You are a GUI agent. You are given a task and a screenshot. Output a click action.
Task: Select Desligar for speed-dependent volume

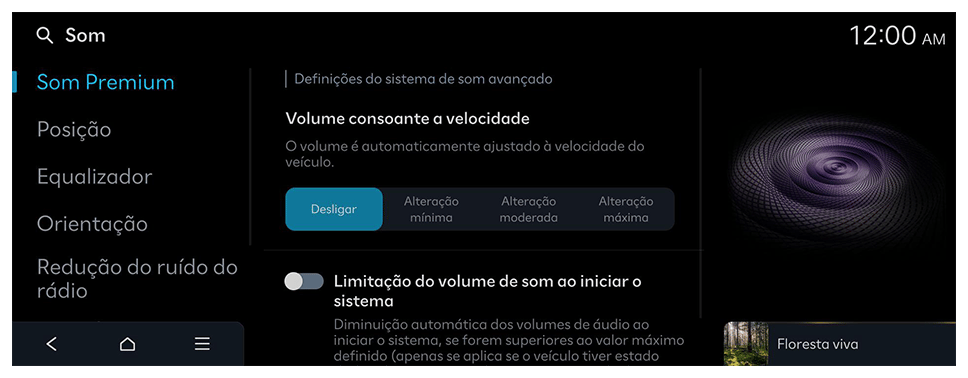tap(334, 209)
